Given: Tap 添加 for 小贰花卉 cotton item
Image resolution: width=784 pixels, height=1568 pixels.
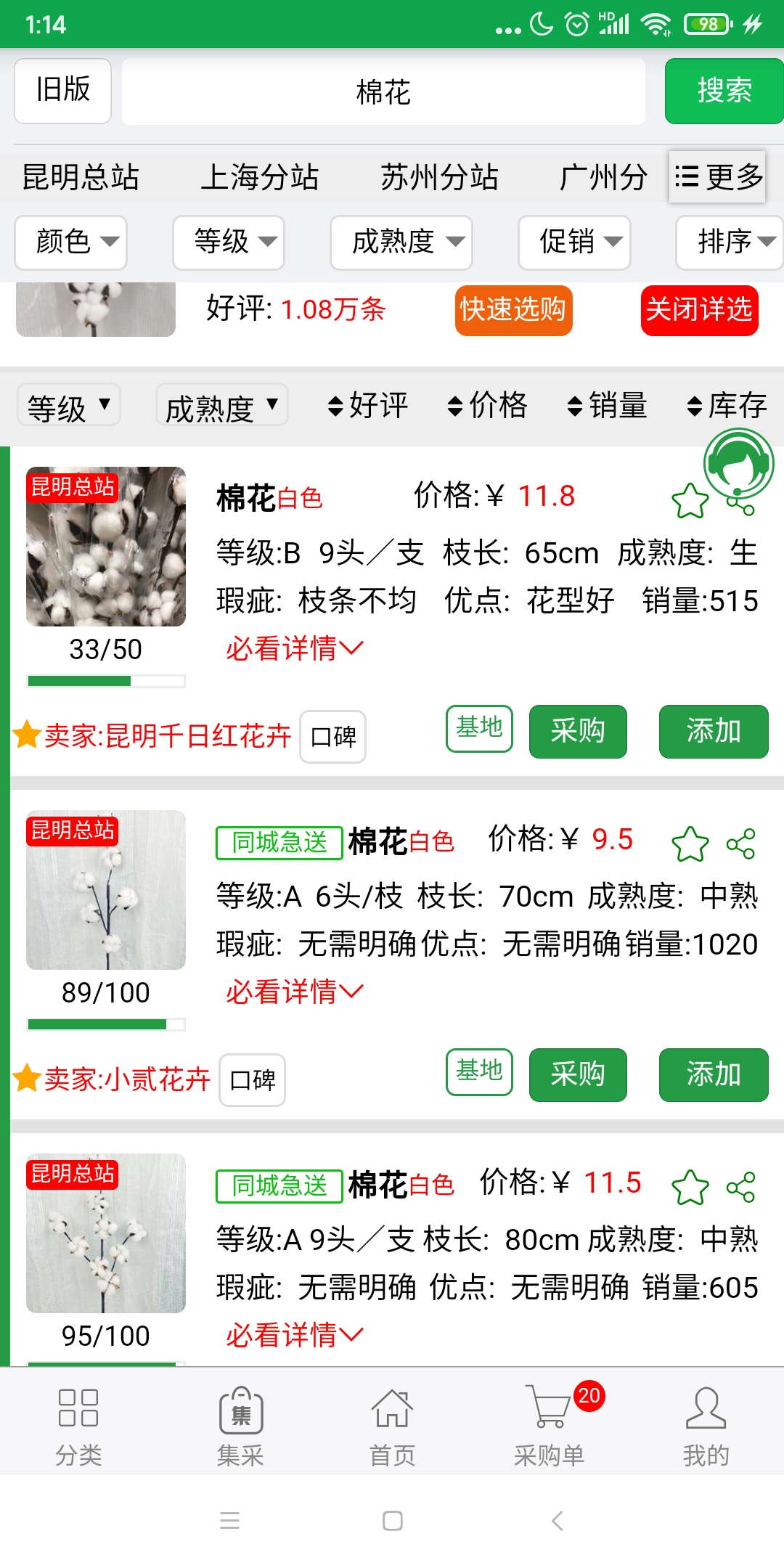Looking at the screenshot, I should (713, 1075).
